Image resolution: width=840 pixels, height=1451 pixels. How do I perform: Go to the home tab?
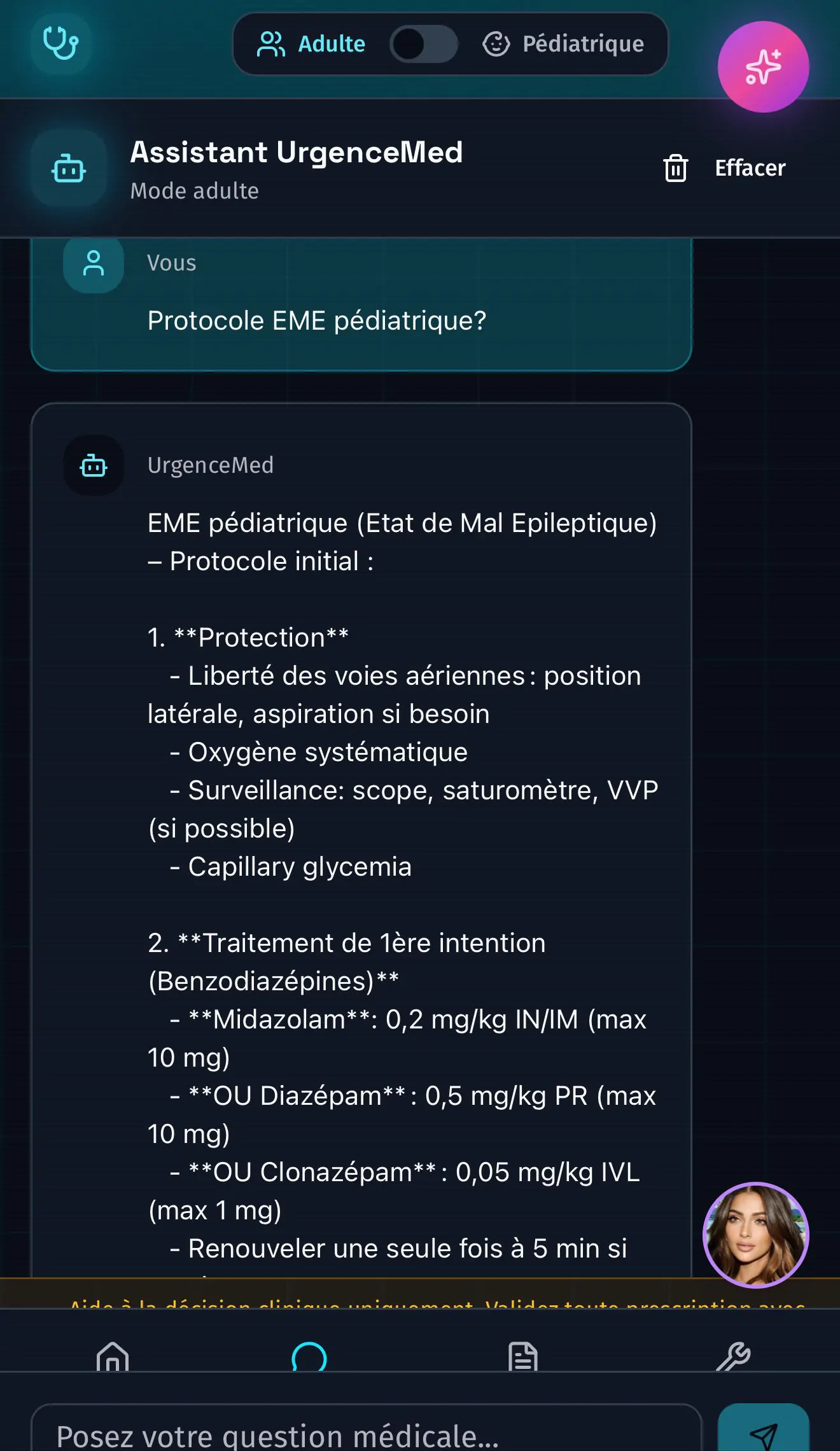coord(113,1356)
